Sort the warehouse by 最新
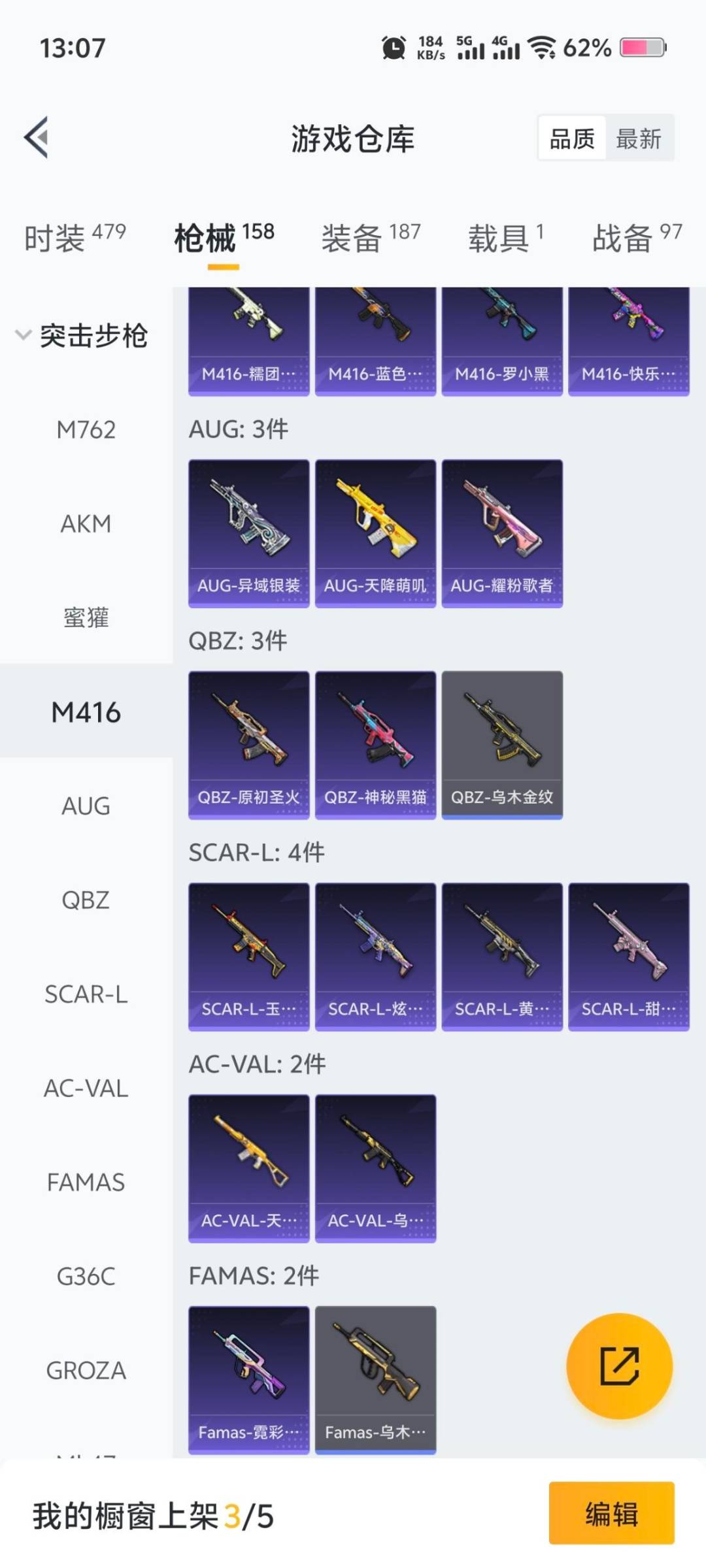This screenshot has width=706, height=1568. click(x=638, y=139)
